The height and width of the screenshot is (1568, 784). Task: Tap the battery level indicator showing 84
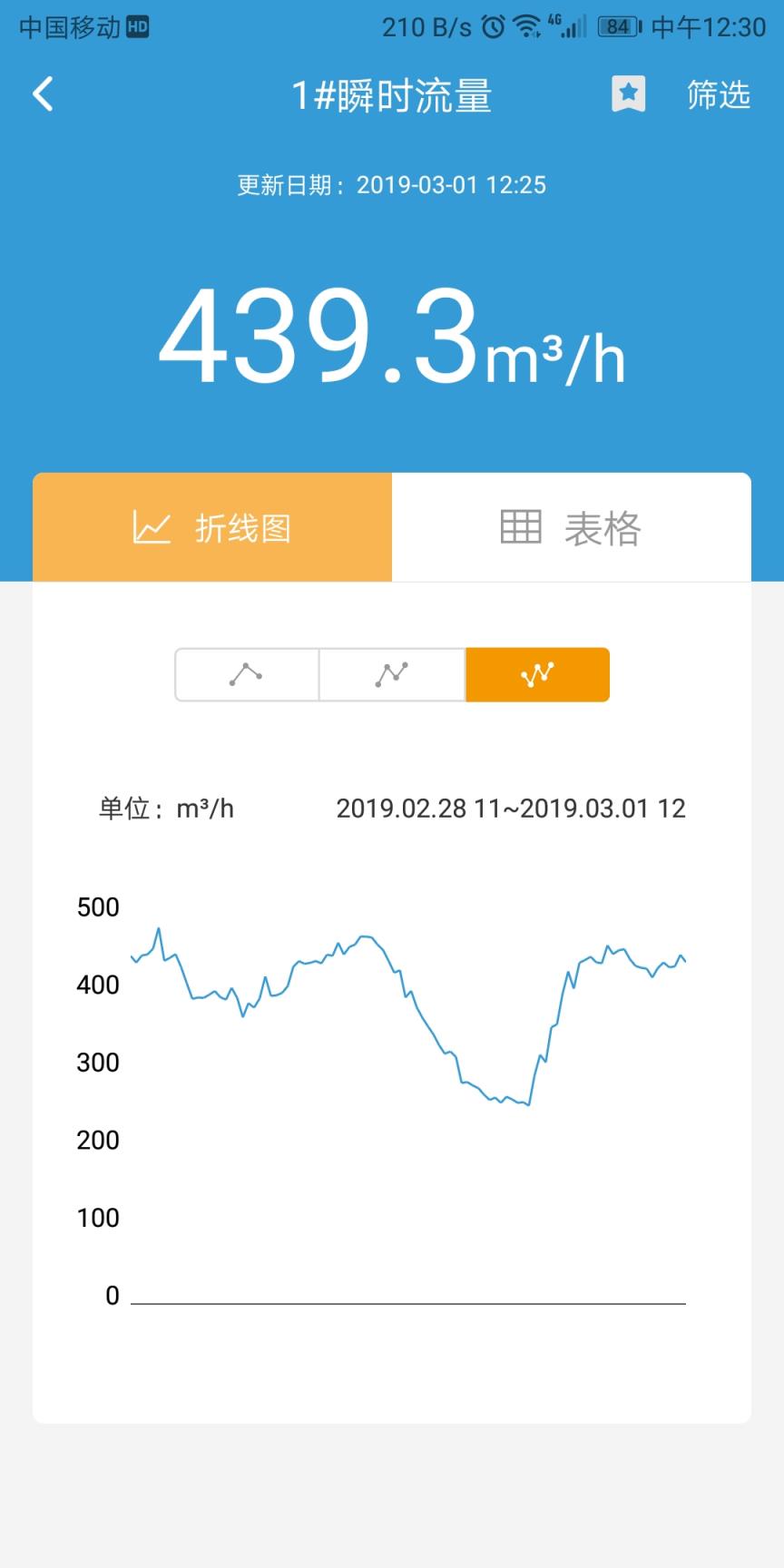617,26
